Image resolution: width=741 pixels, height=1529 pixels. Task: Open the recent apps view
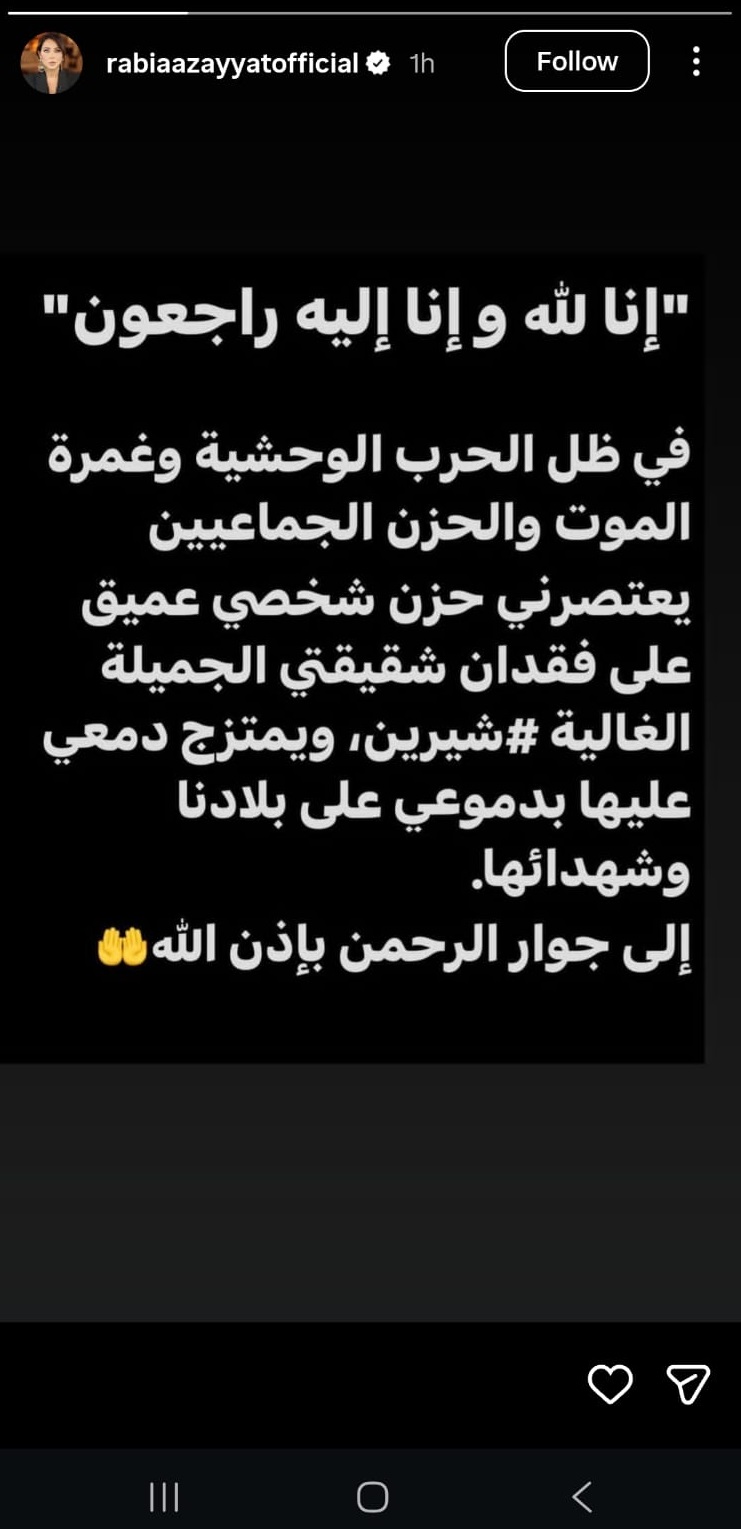164,1497
